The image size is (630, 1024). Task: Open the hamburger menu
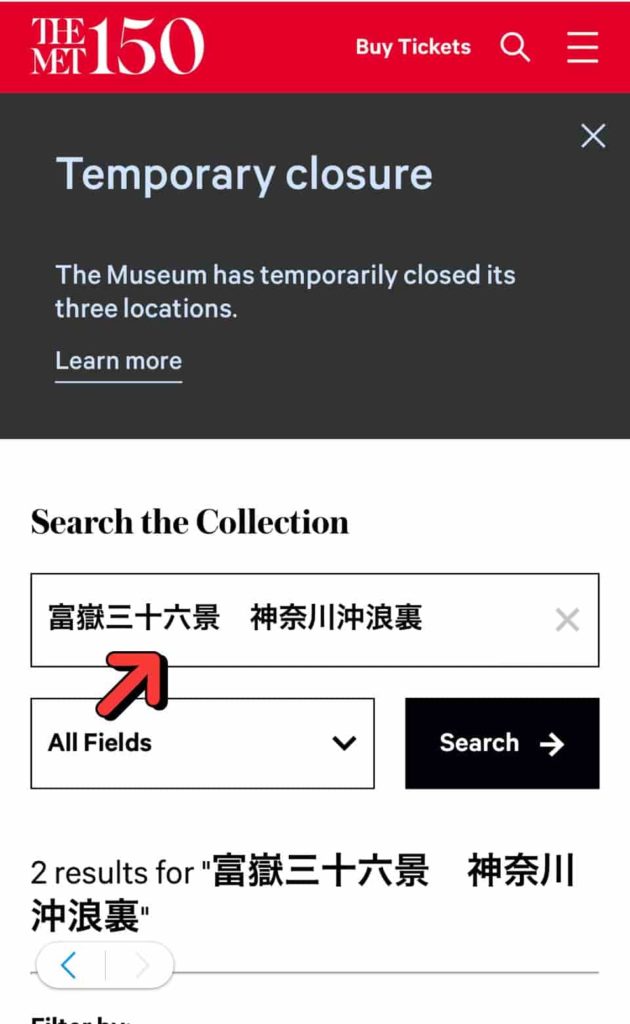(x=582, y=47)
